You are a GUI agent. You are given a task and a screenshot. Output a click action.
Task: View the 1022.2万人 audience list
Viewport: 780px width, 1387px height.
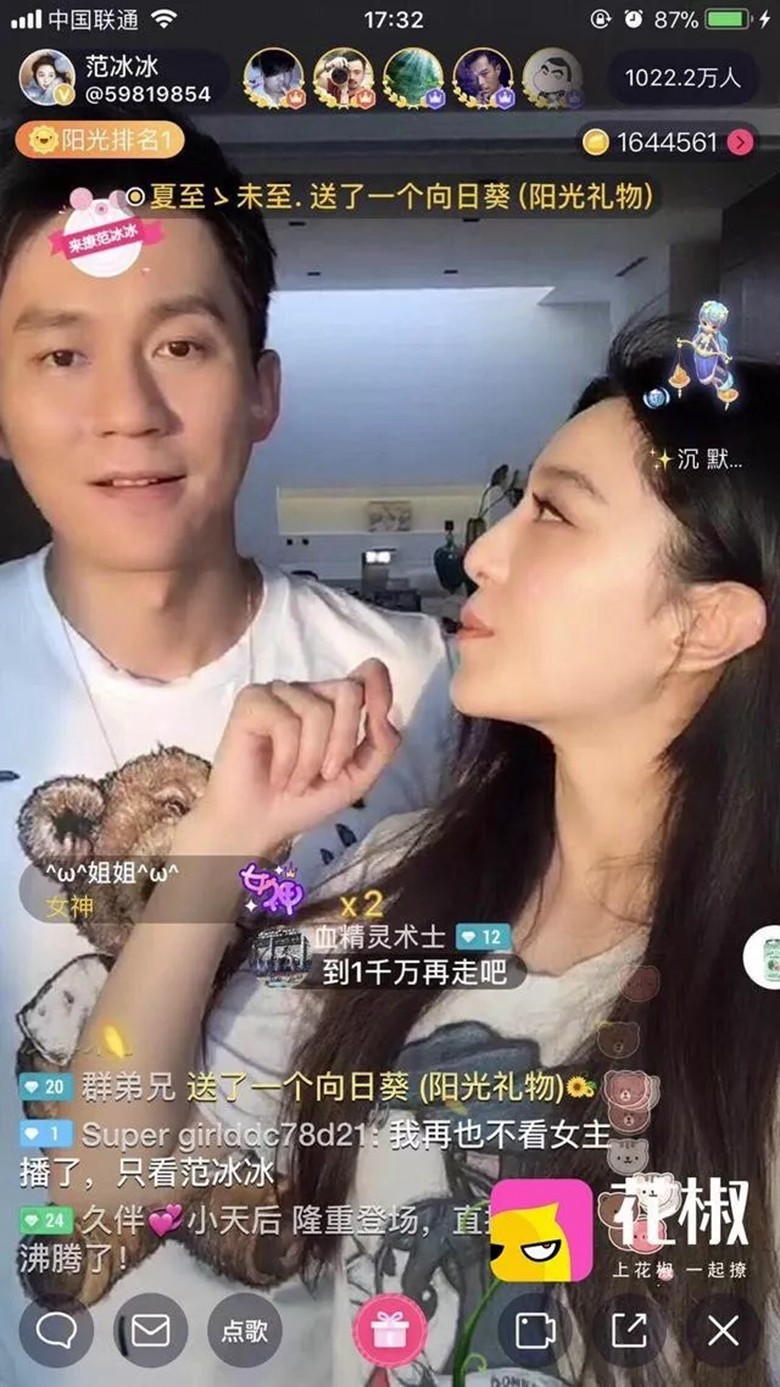tap(683, 78)
